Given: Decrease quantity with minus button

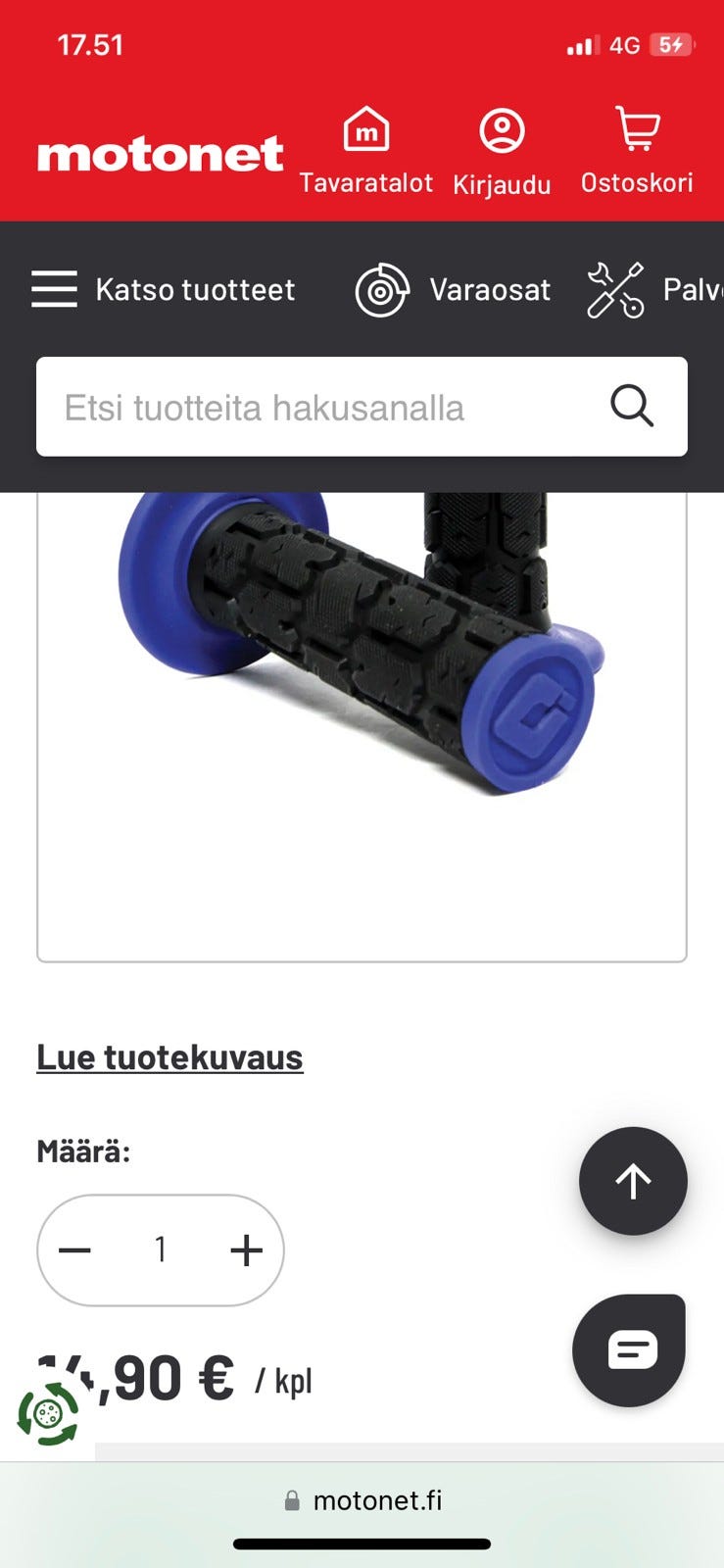Looking at the screenshot, I should click(x=73, y=1250).
